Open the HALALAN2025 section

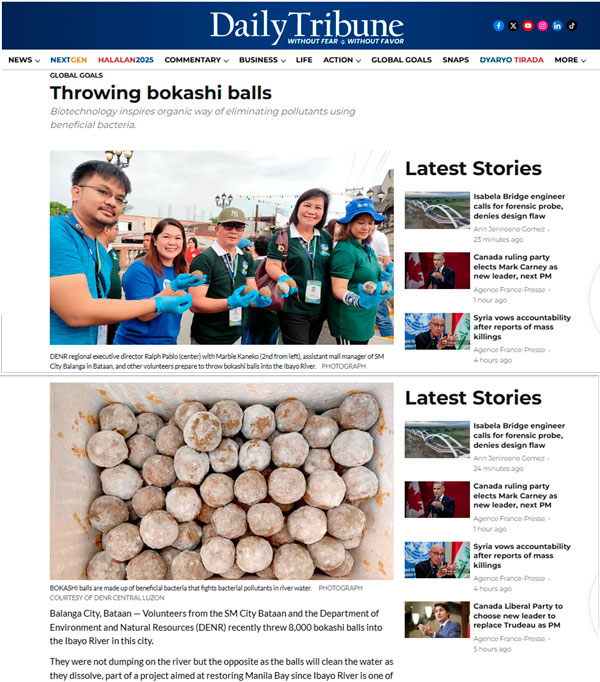tap(126, 60)
